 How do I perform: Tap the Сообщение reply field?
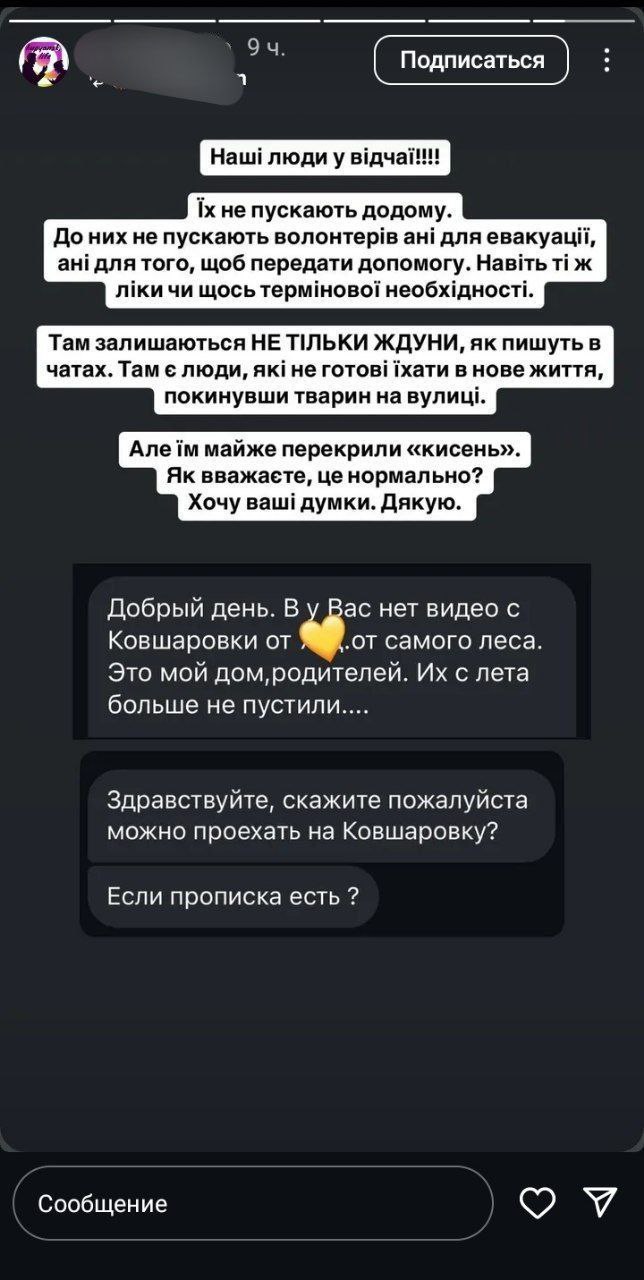click(x=253, y=1203)
